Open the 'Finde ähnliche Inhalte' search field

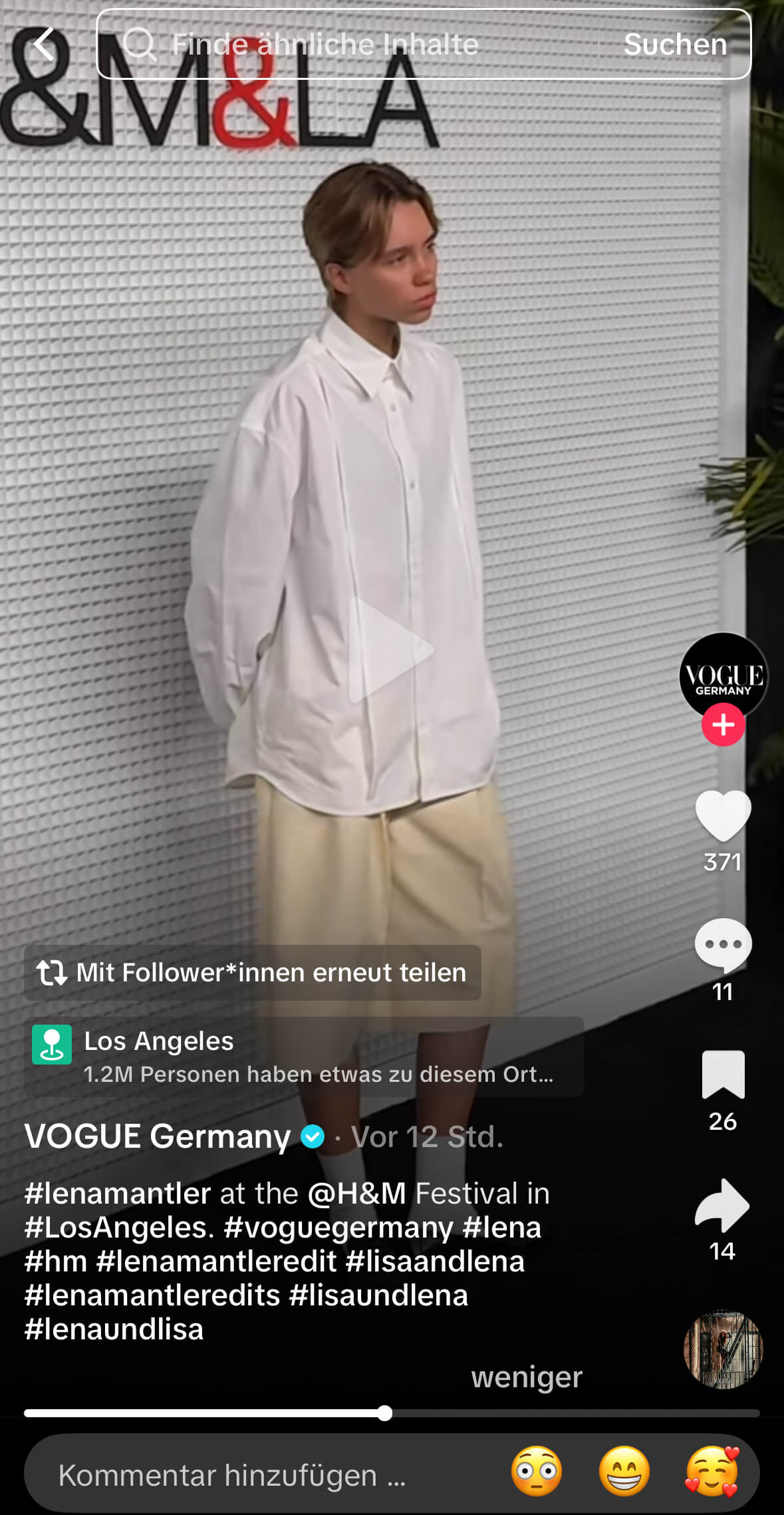[x=347, y=44]
